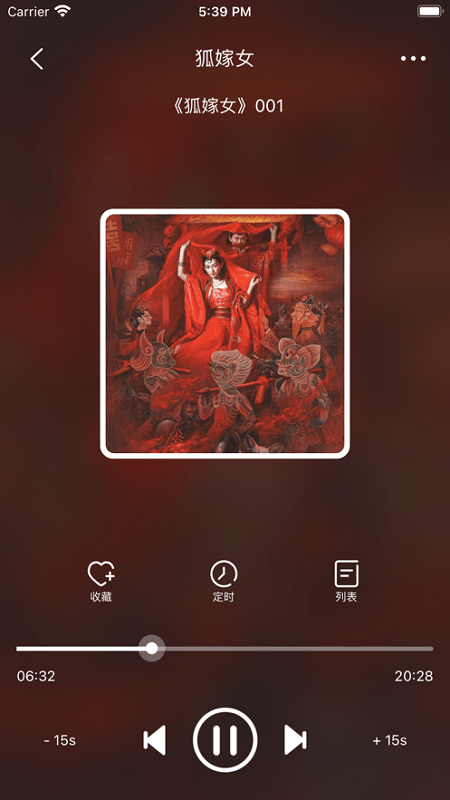This screenshot has width=450, height=800.
Task: Pause the audio playback
Action: (225, 740)
